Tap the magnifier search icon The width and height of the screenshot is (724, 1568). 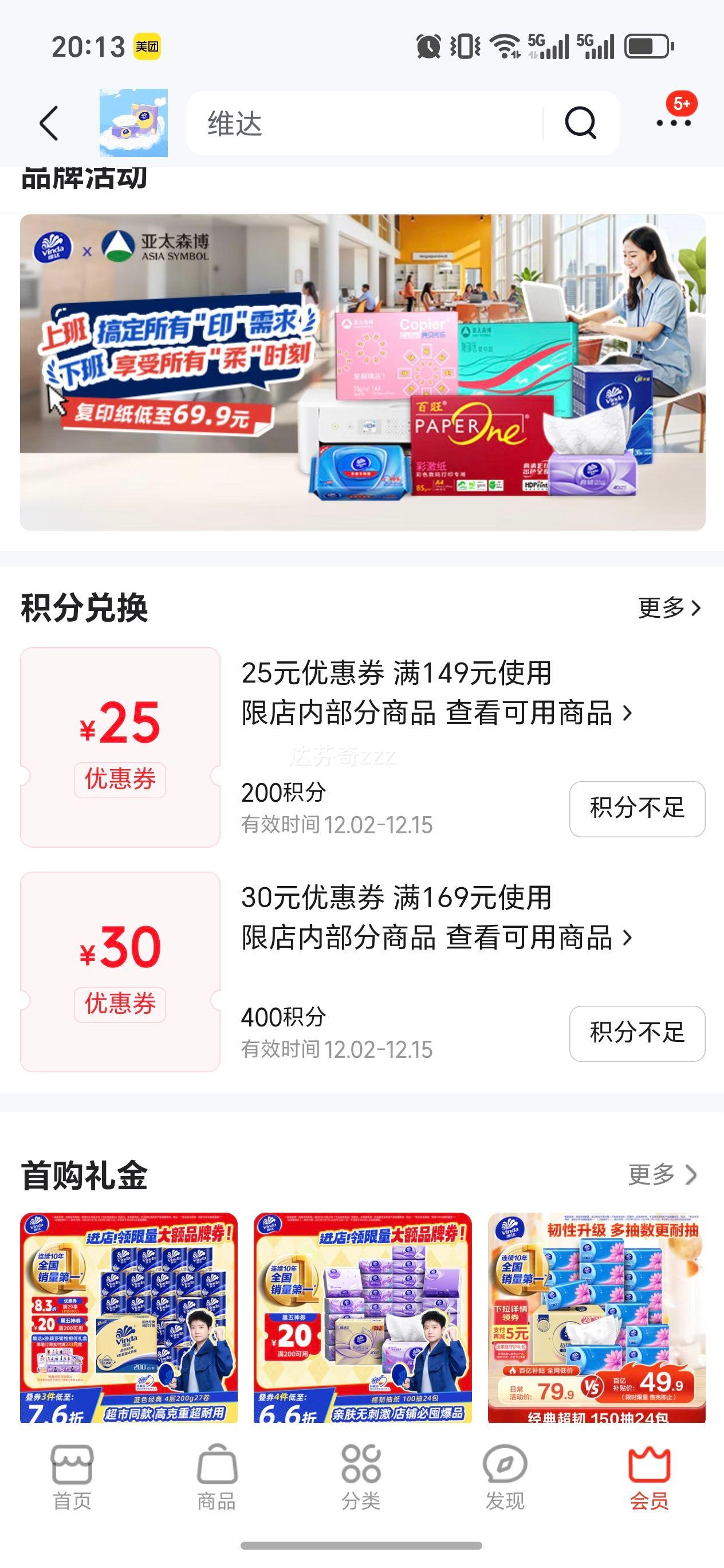580,124
